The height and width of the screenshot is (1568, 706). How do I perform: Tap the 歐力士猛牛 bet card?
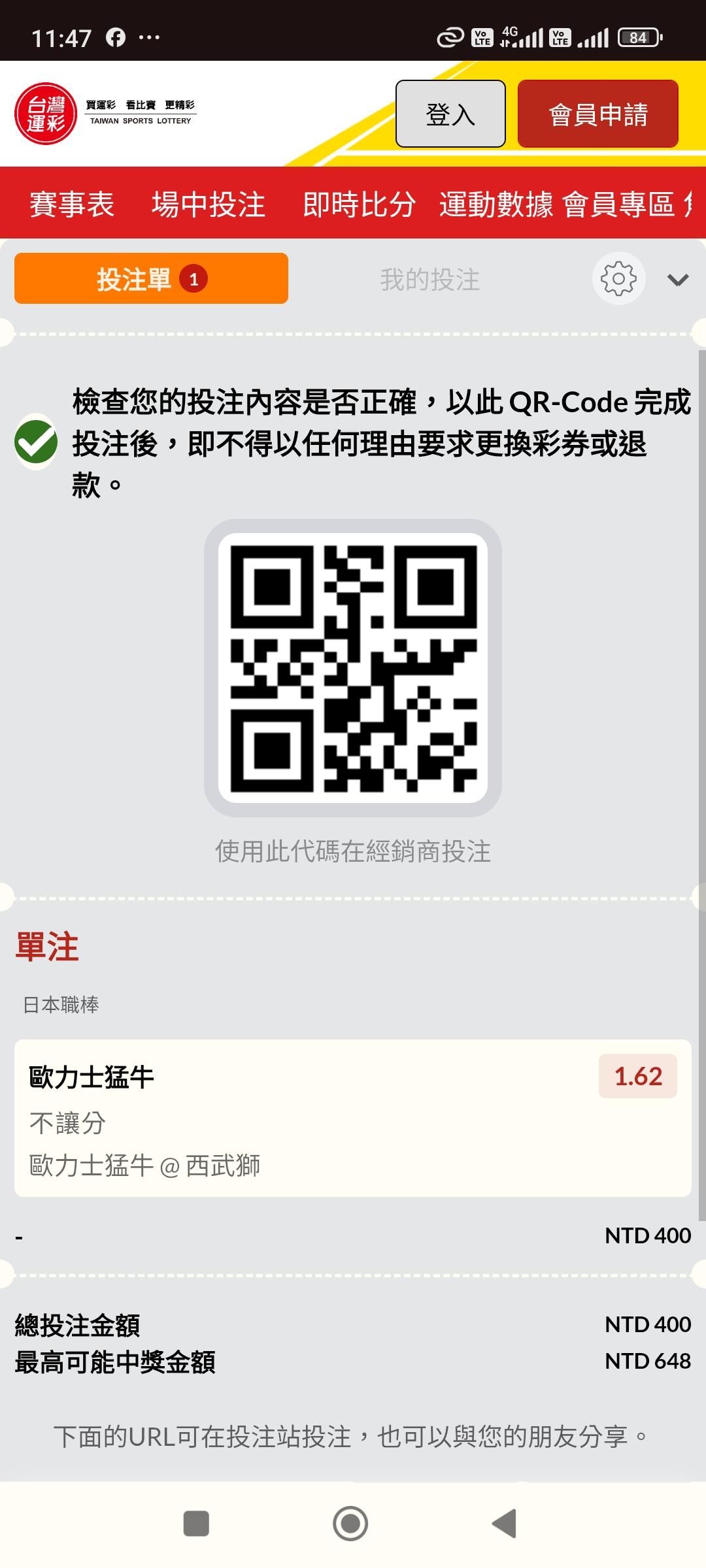[x=353, y=1118]
